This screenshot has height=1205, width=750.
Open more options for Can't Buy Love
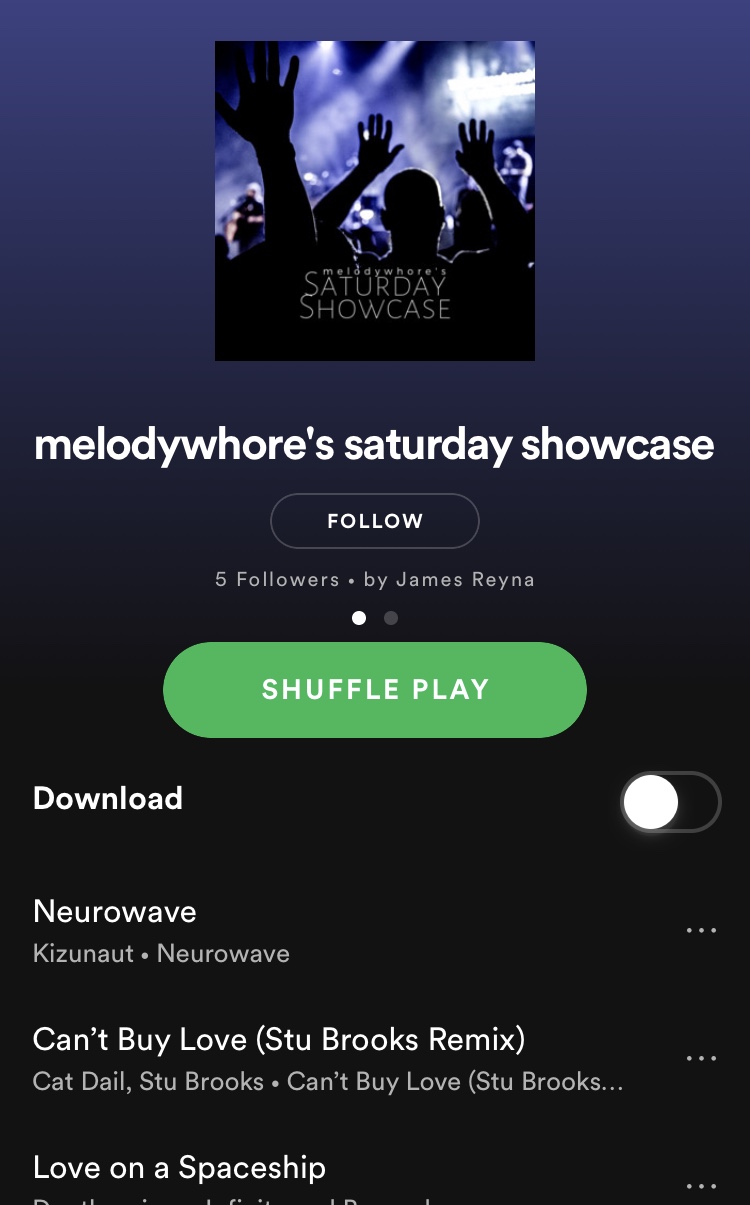coord(701,1058)
